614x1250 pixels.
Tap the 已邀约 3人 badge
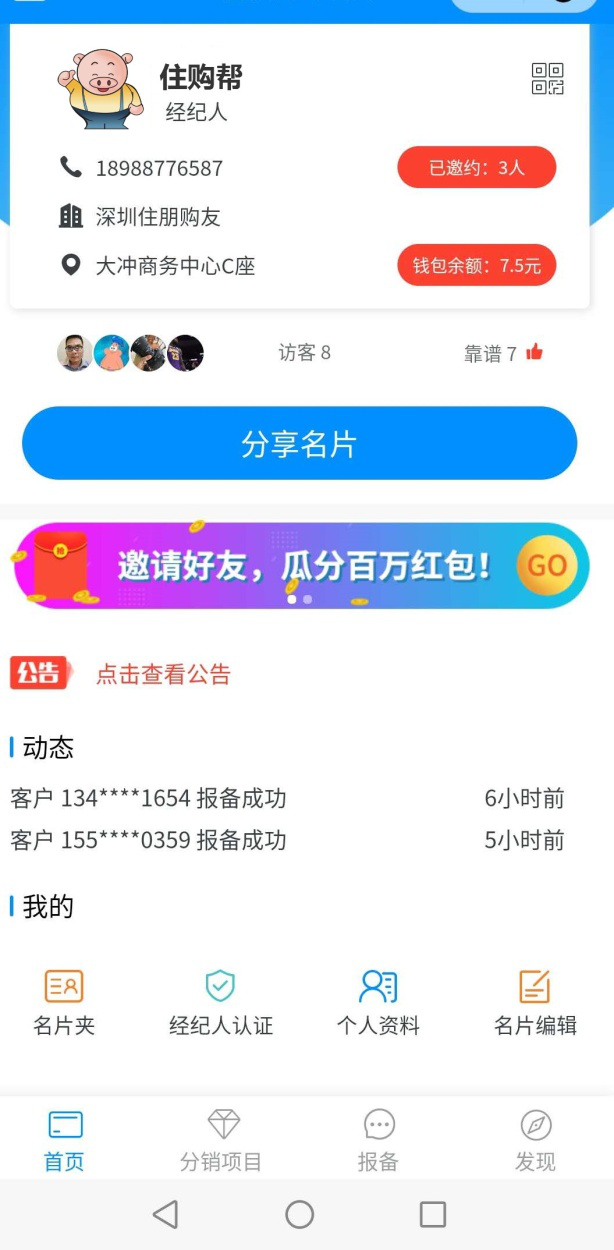(x=476, y=168)
